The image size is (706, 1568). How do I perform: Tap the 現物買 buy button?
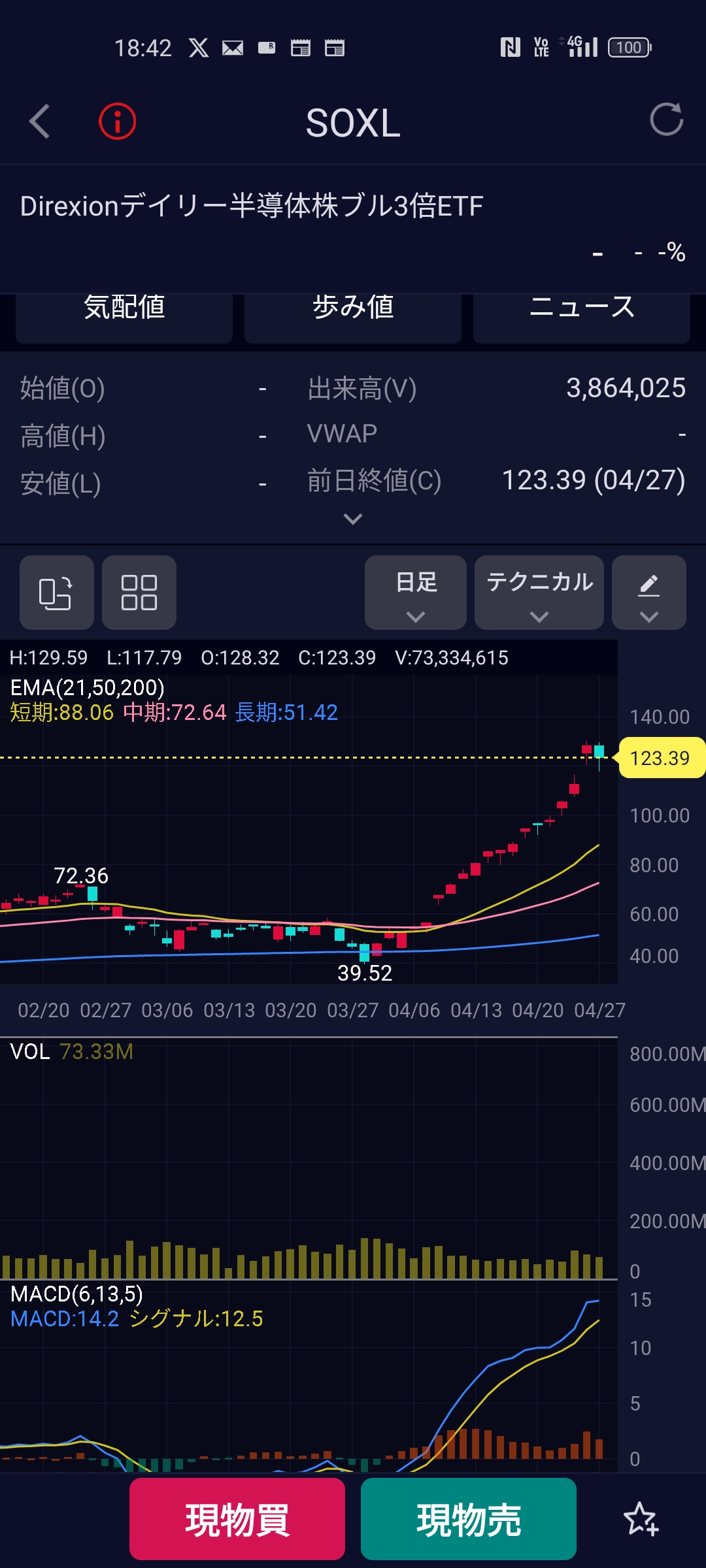[x=237, y=1520]
